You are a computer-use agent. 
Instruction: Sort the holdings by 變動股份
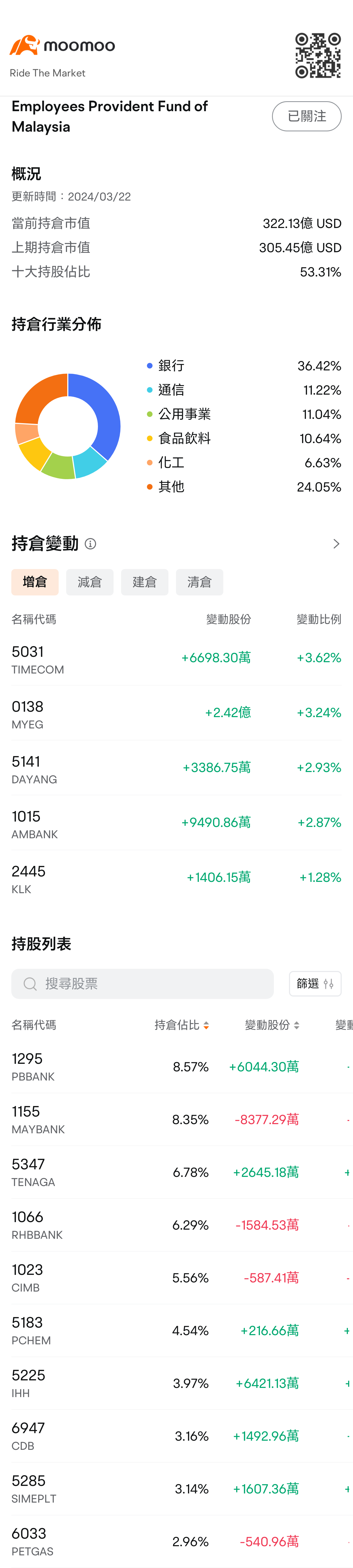pos(271,1025)
